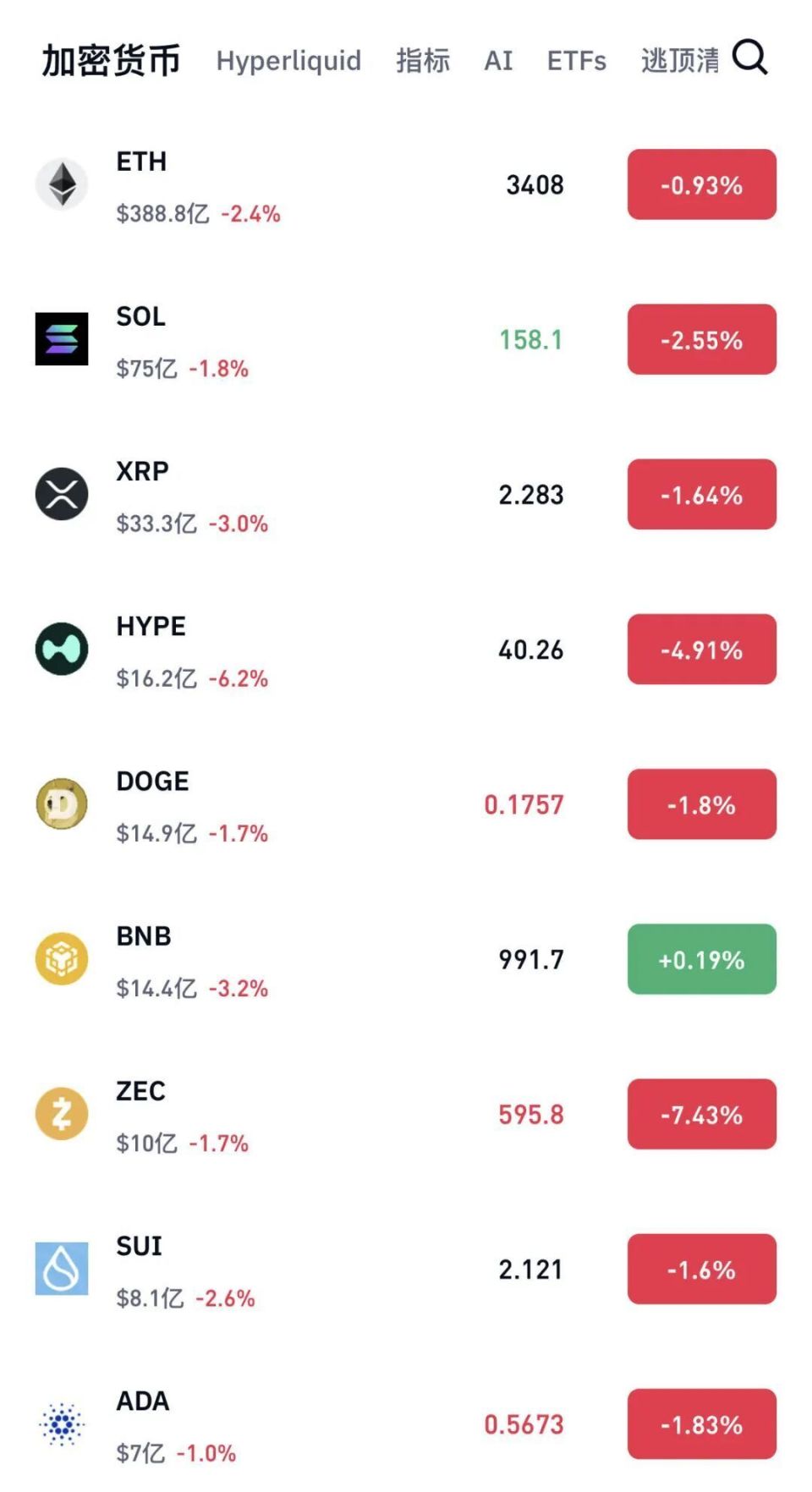Tap ZEC's -7.43% change button
Screen dimensions: 812x1492
click(701, 1115)
